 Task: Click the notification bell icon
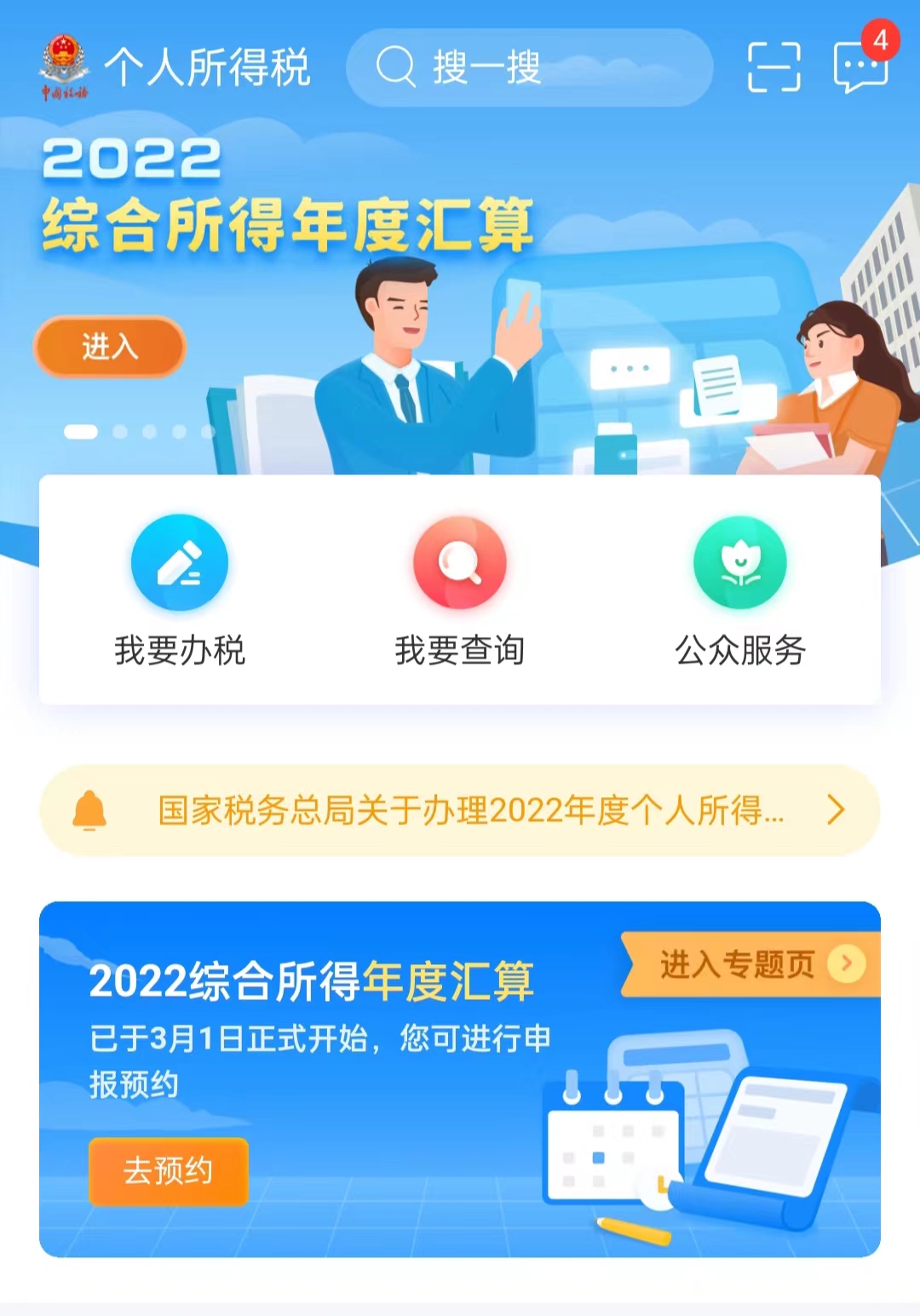tap(88, 810)
